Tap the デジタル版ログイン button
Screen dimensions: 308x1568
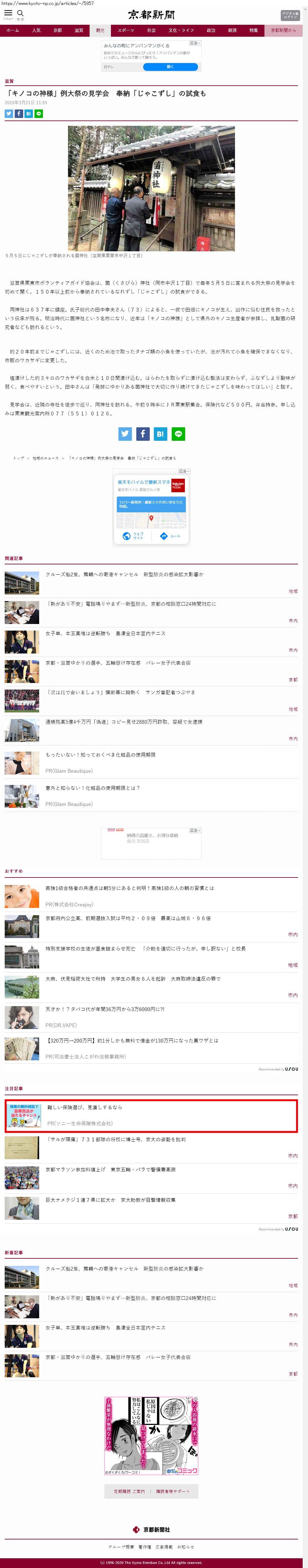pyautogui.click(x=290, y=15)
